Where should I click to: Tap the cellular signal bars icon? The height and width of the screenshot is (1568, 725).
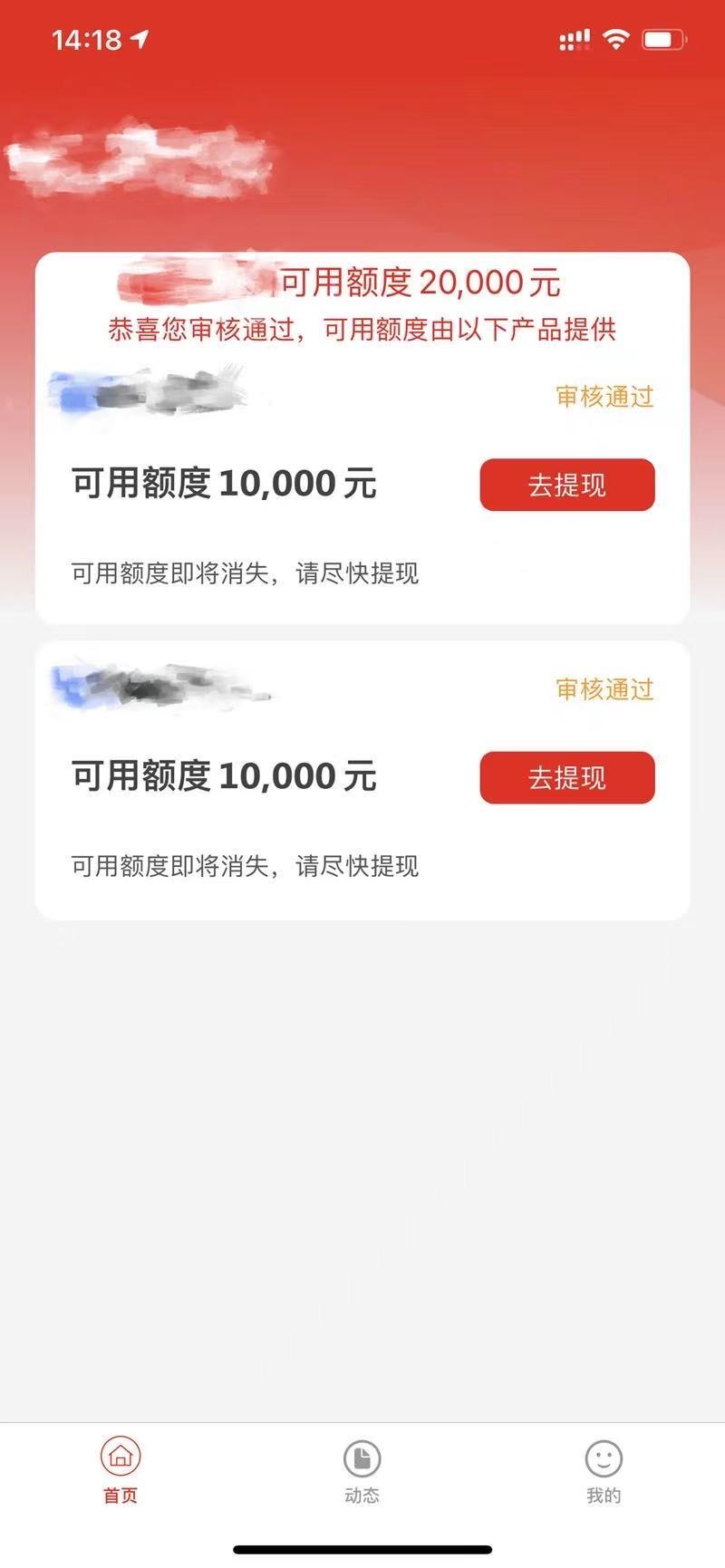click(575, 38)
